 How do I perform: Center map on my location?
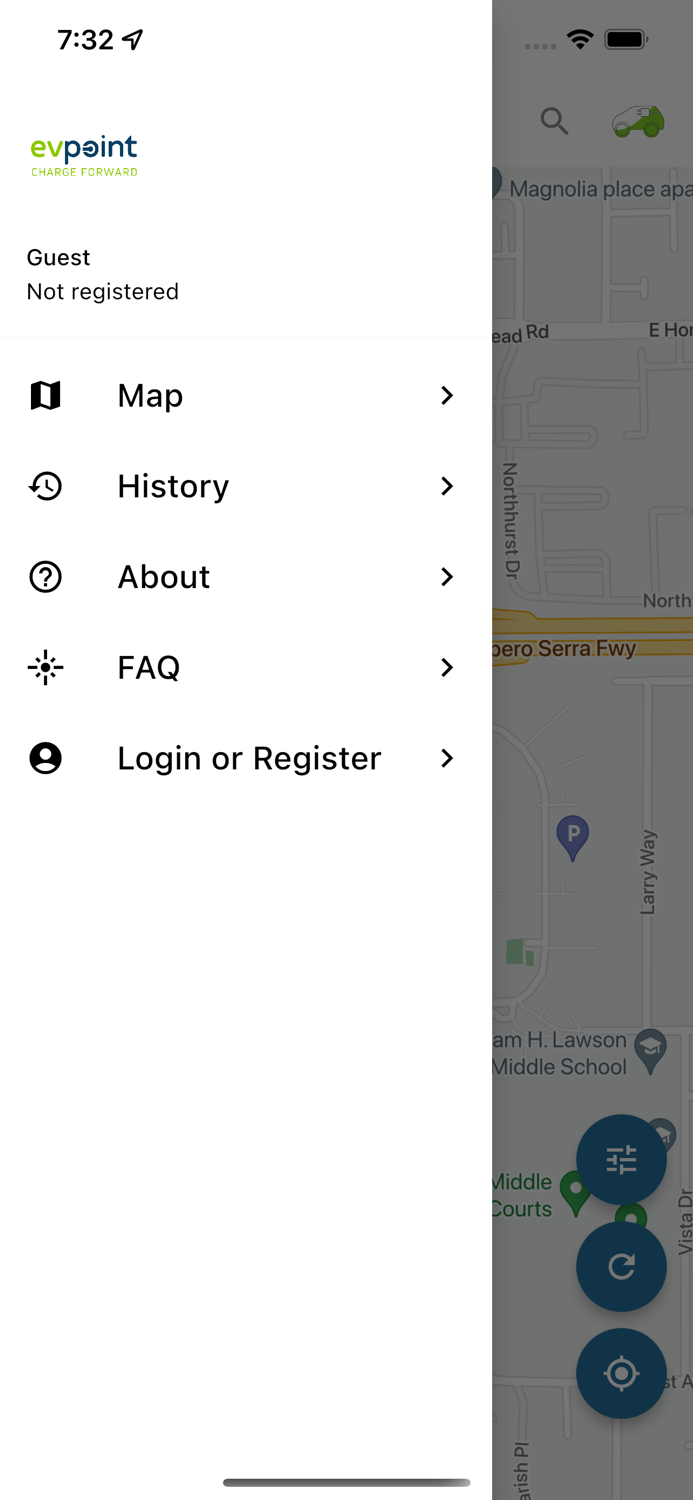coord(621,1373)
